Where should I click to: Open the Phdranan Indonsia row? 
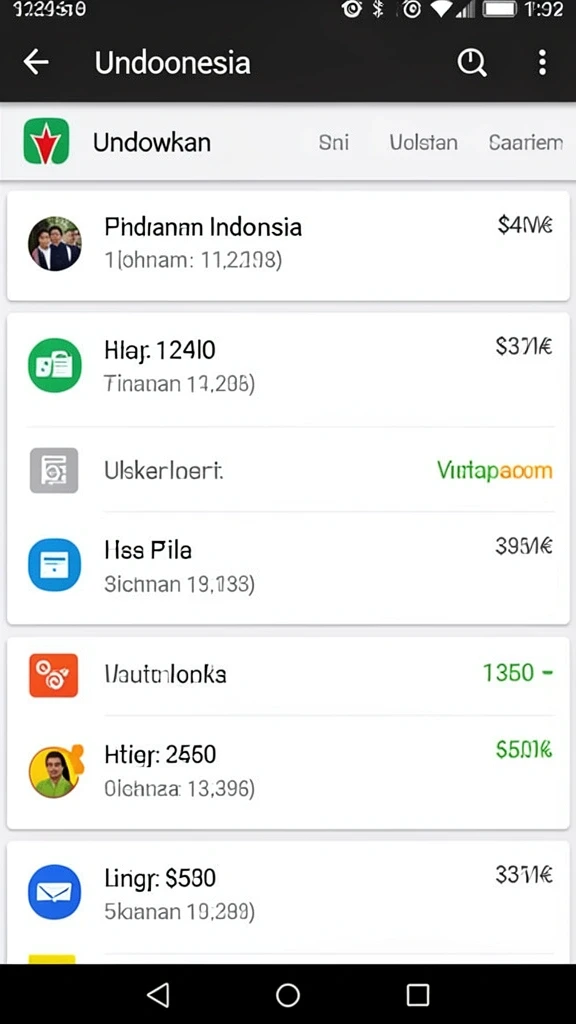pos(288,246)
